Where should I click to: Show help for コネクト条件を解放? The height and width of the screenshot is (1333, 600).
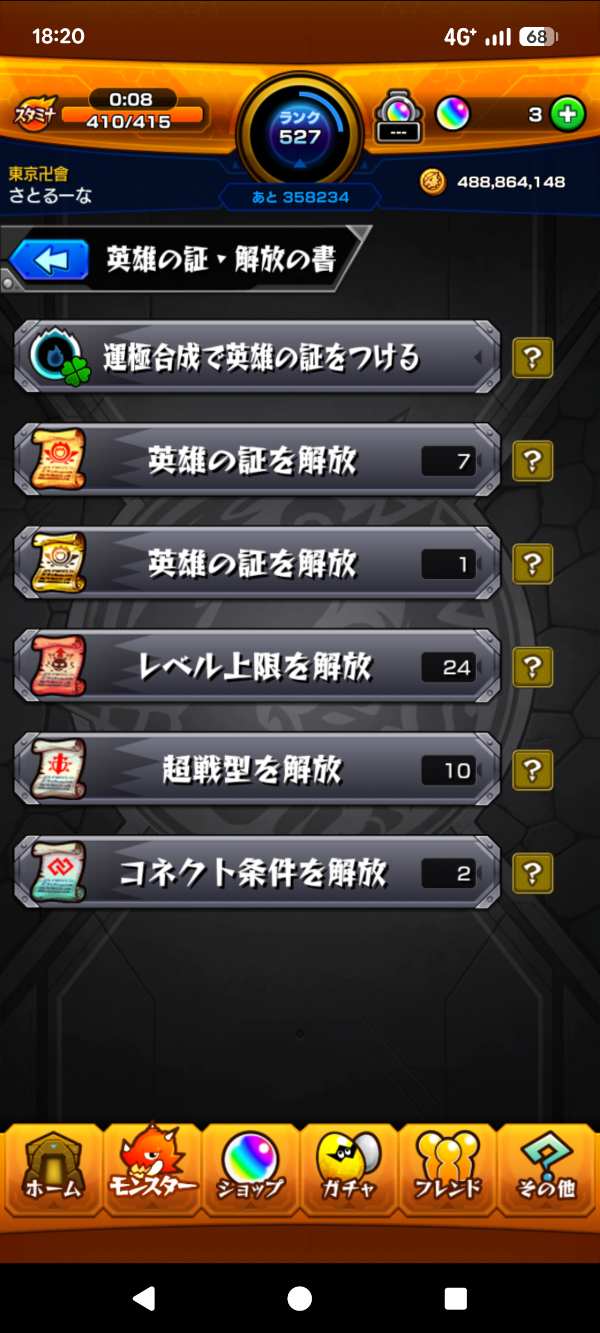click(x=532, y=873)
